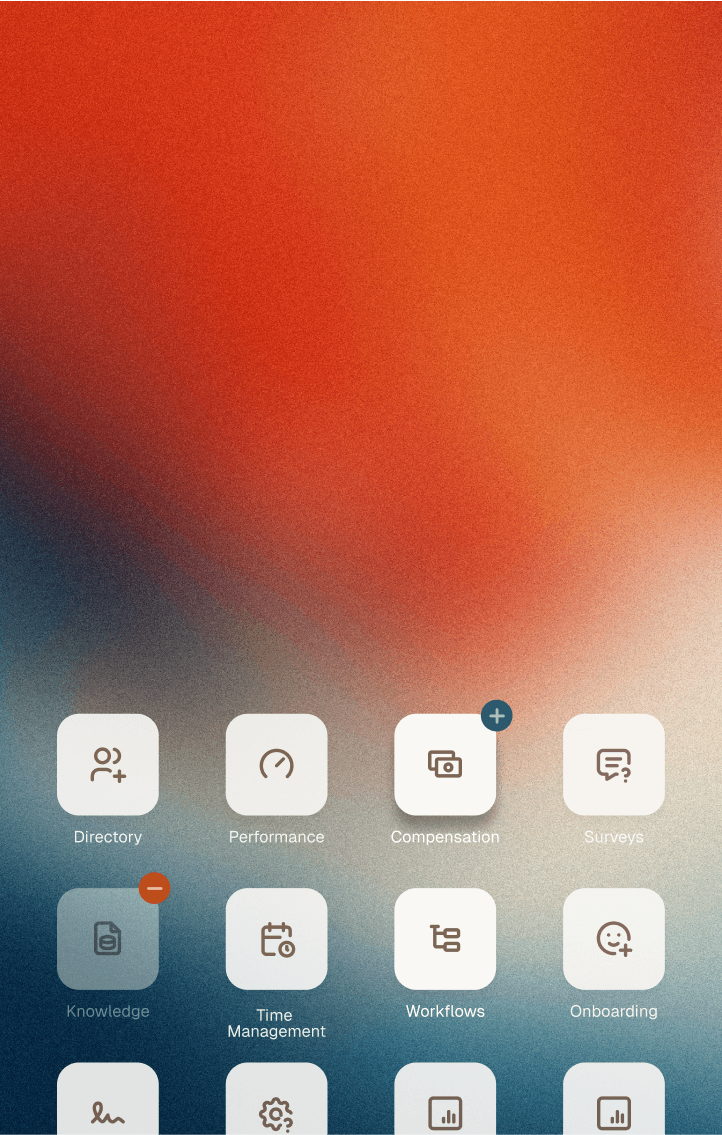The width and height of the screenshot is (722, 1135).
Task: Open the Surveys app
Action: (x=614, y=765)
